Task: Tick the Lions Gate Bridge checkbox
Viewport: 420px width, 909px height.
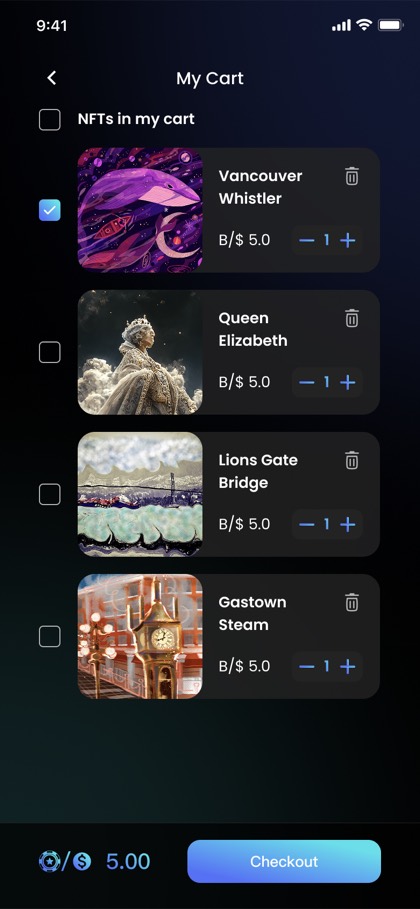Action: tap(50, 495)
